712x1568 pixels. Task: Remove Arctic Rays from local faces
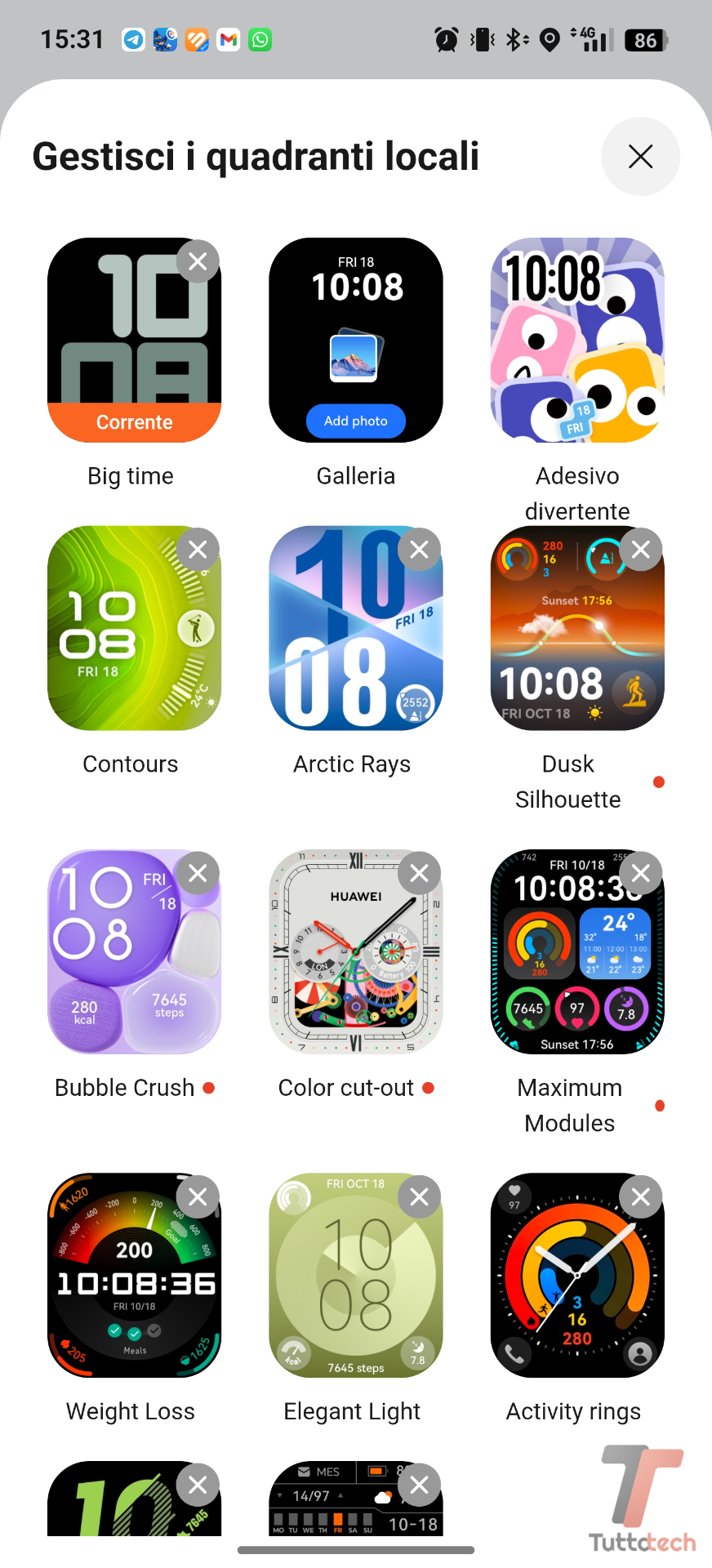click(x=419, y=550)
